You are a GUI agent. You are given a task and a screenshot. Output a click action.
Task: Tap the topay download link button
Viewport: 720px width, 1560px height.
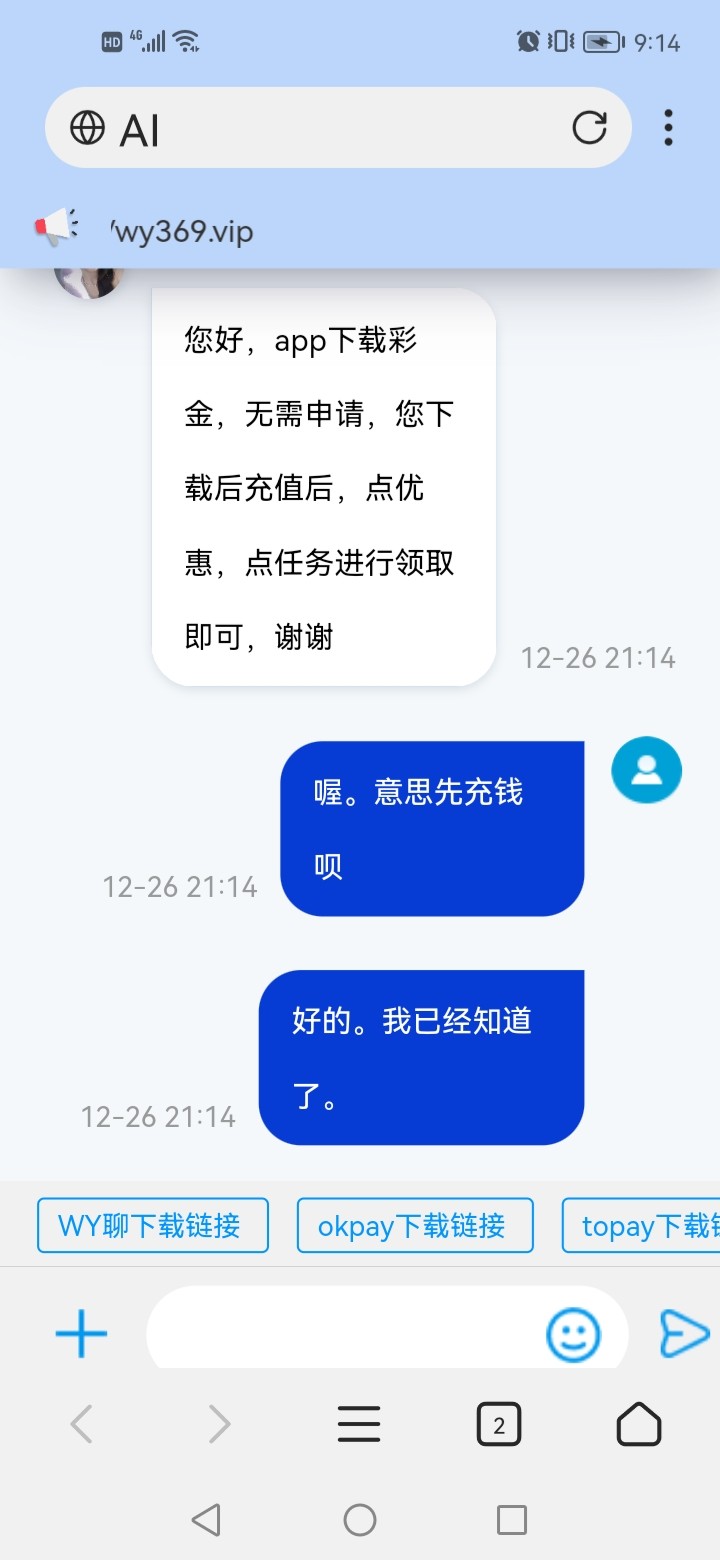tap(650, 1224)
